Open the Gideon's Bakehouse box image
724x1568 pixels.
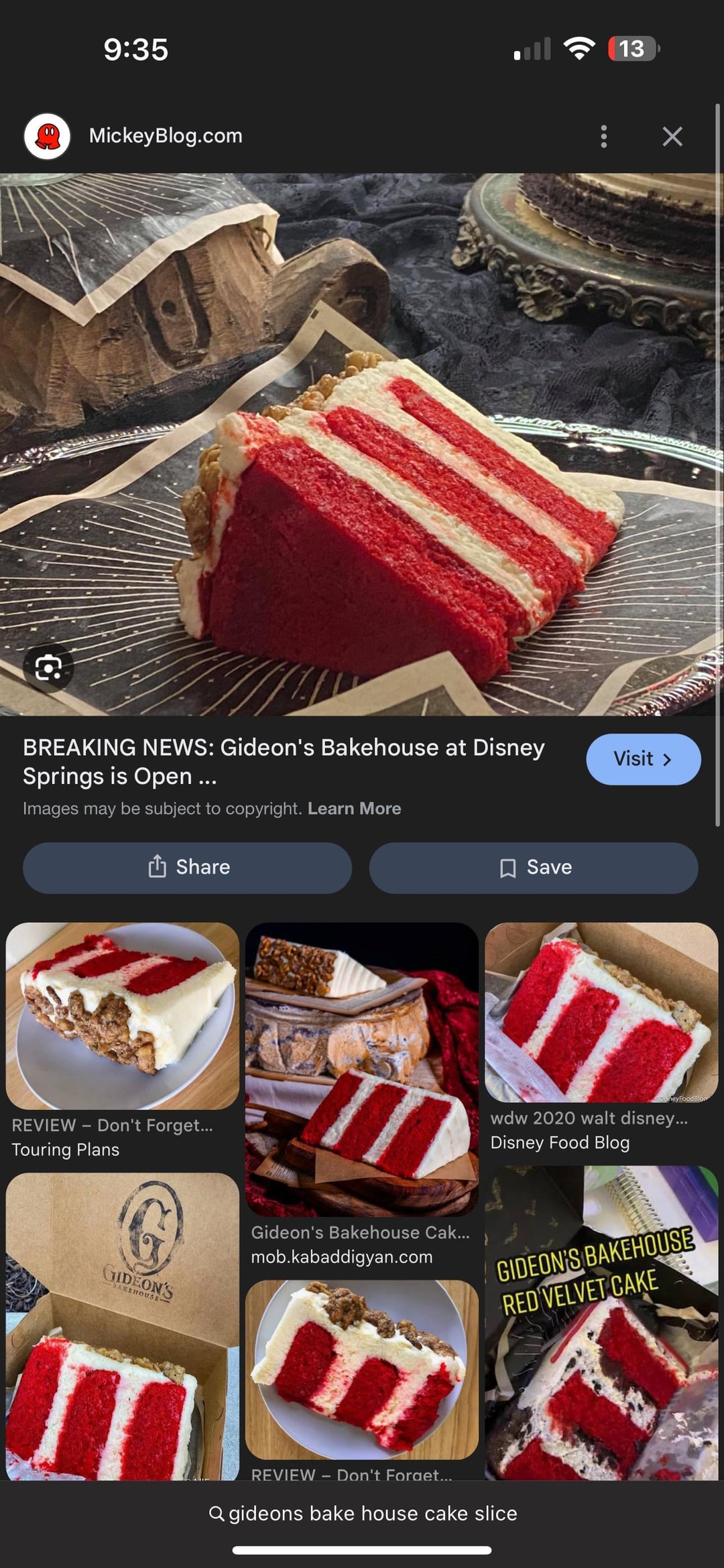point(122,1327)
